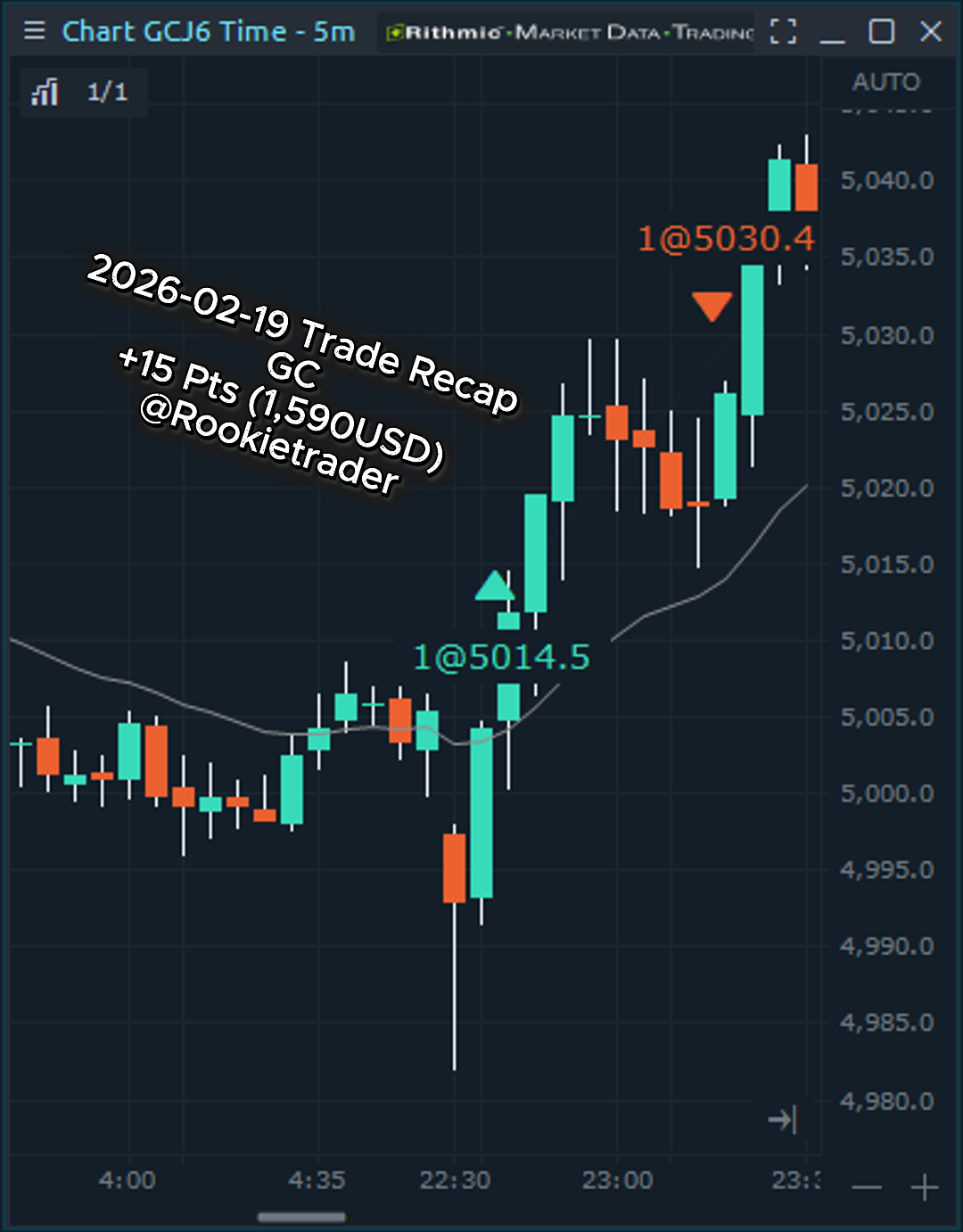The height and width of the screenshot is (1232, 963).
Task: Enter fullscreen mode for the chart
Action: pos(783,32)
